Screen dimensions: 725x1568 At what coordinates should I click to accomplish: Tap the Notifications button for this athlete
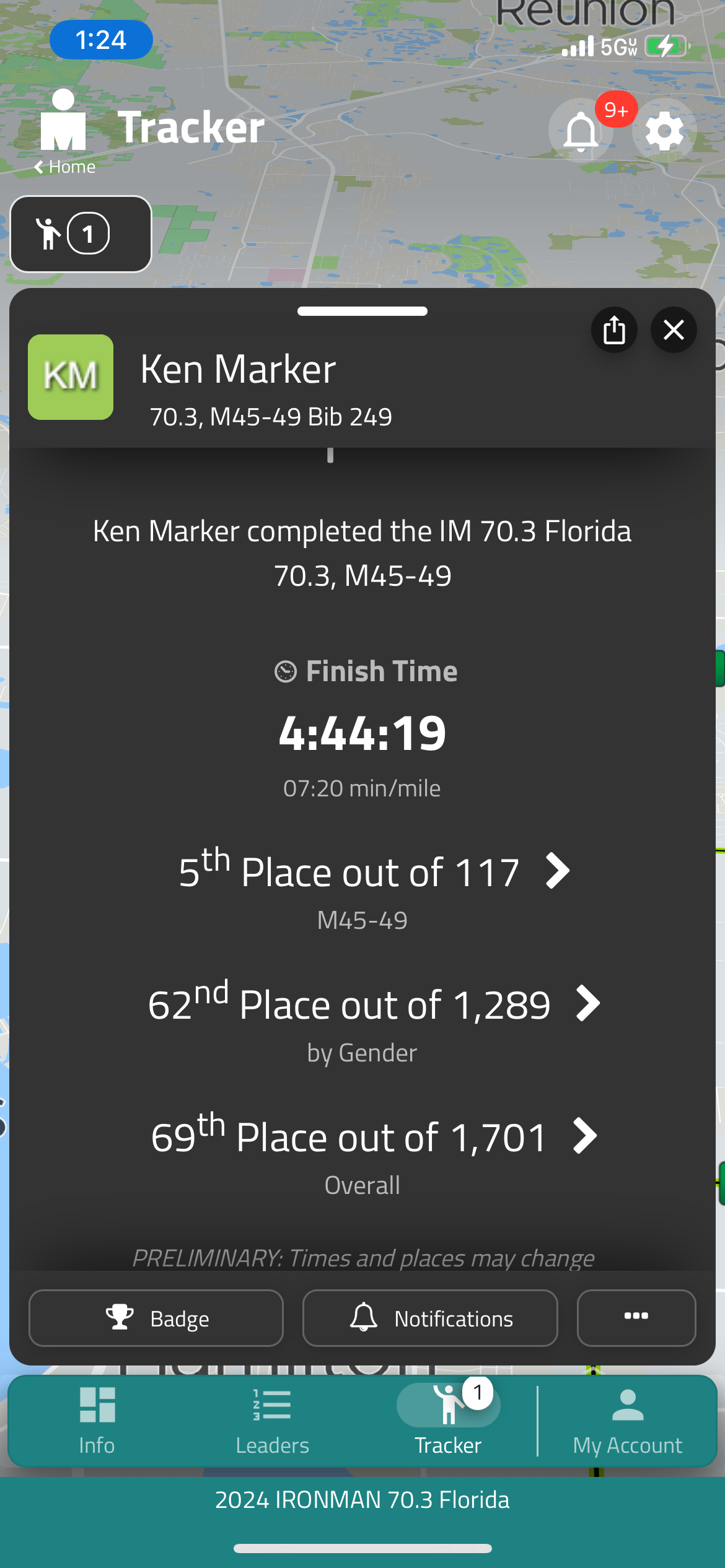430,1318
